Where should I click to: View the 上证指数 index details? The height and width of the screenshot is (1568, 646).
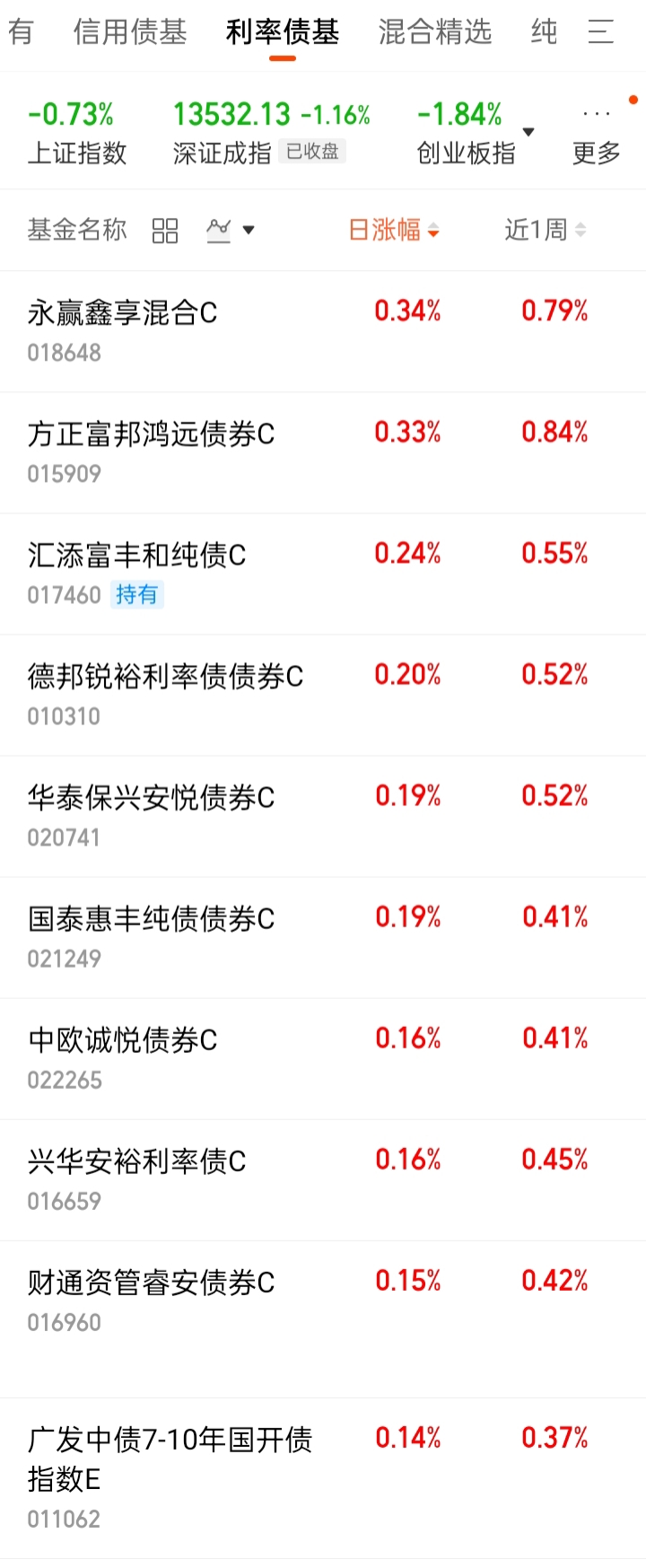[x=77, y=133]
